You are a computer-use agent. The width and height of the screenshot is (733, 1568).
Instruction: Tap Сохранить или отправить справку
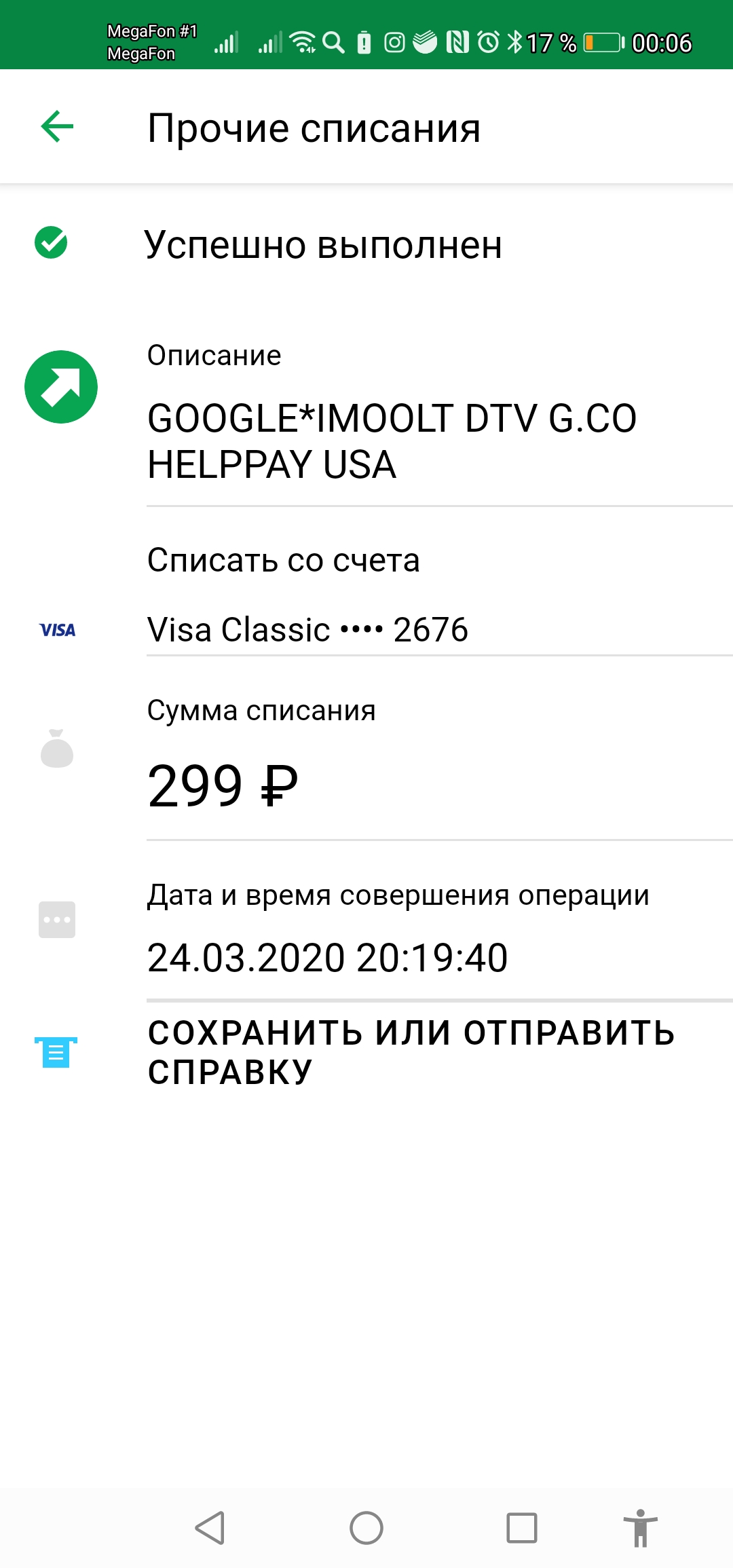pos(411,1052)
